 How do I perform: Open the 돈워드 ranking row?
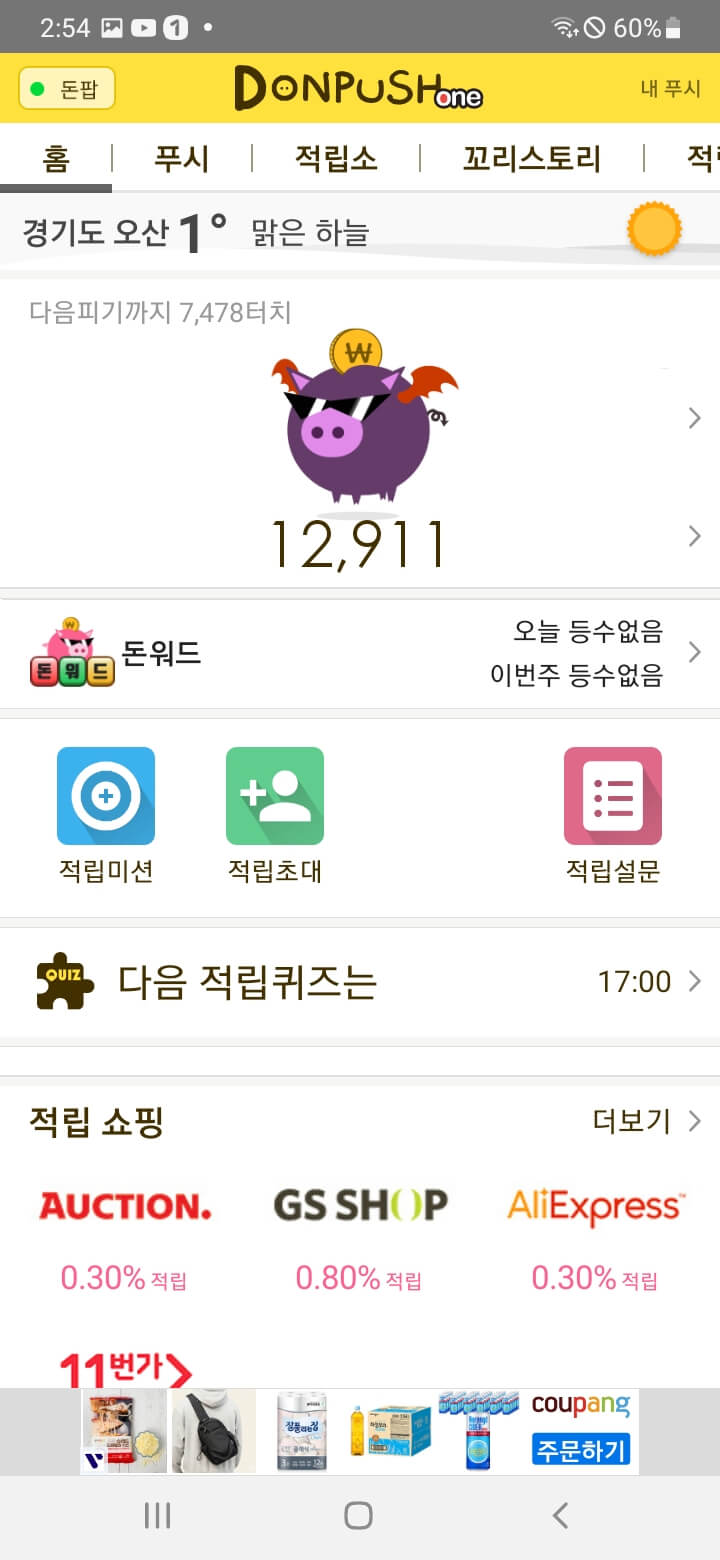coord(360,654)
